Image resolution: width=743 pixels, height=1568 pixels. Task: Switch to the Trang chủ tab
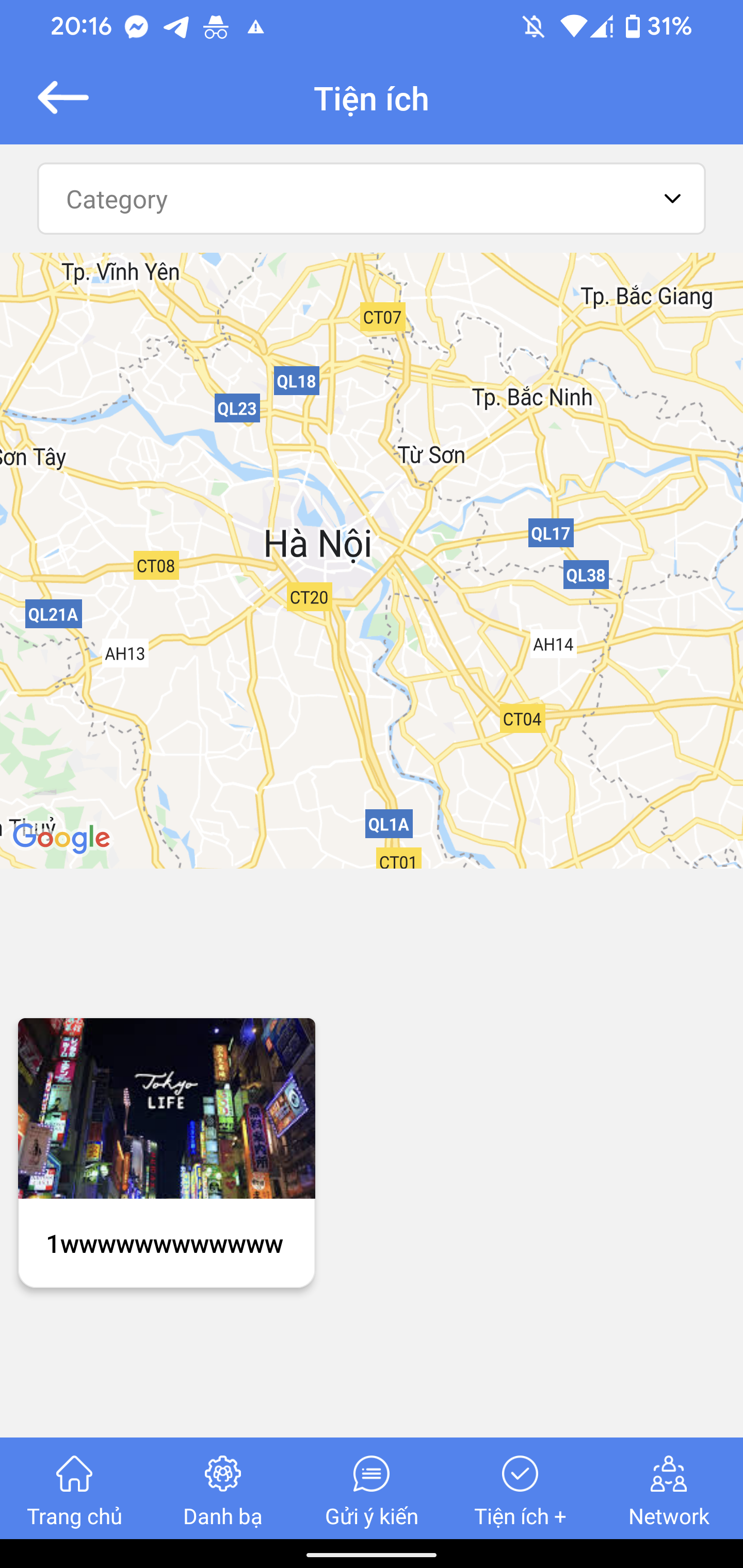tap(74, 1490)
